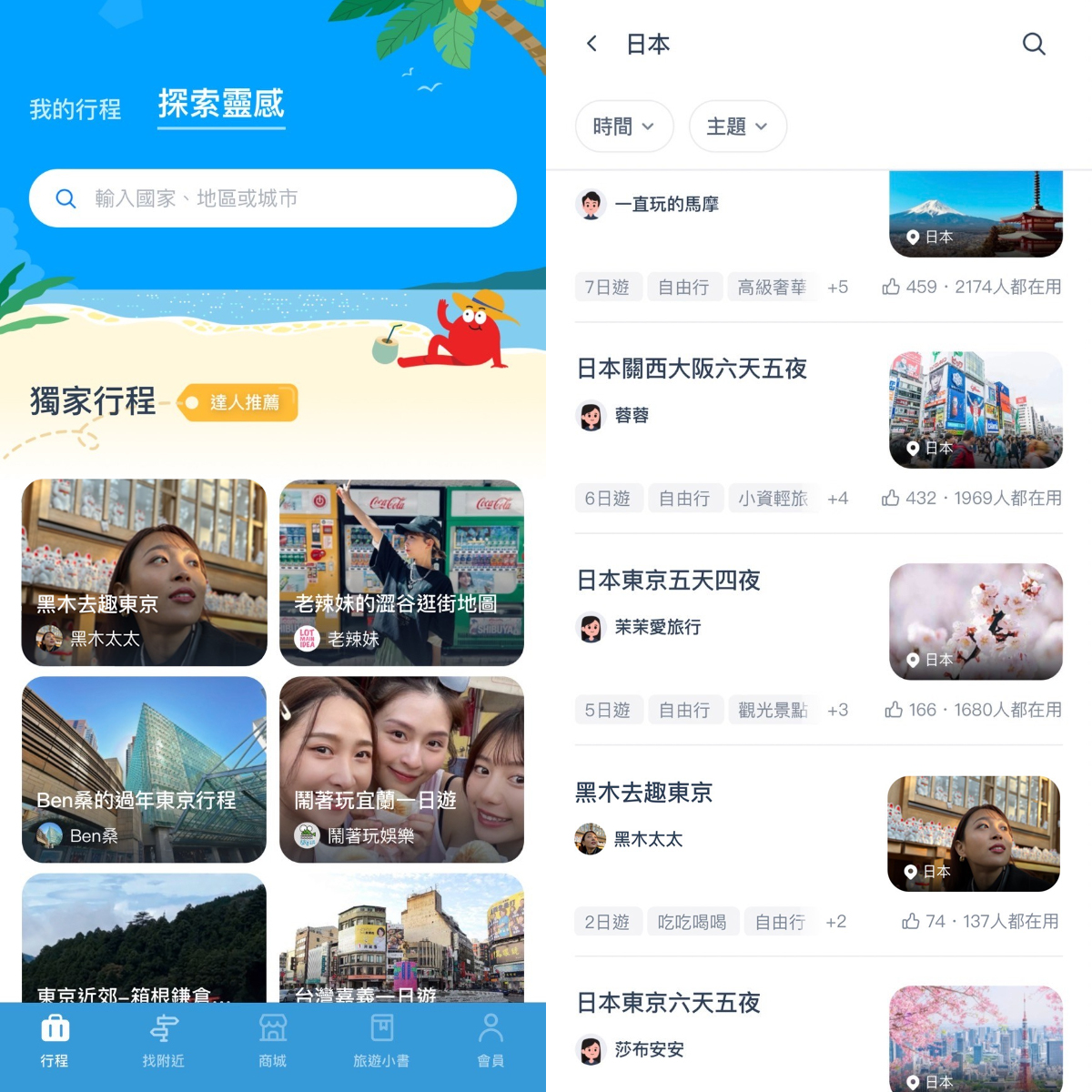Open the 會員 tab

490,1040
